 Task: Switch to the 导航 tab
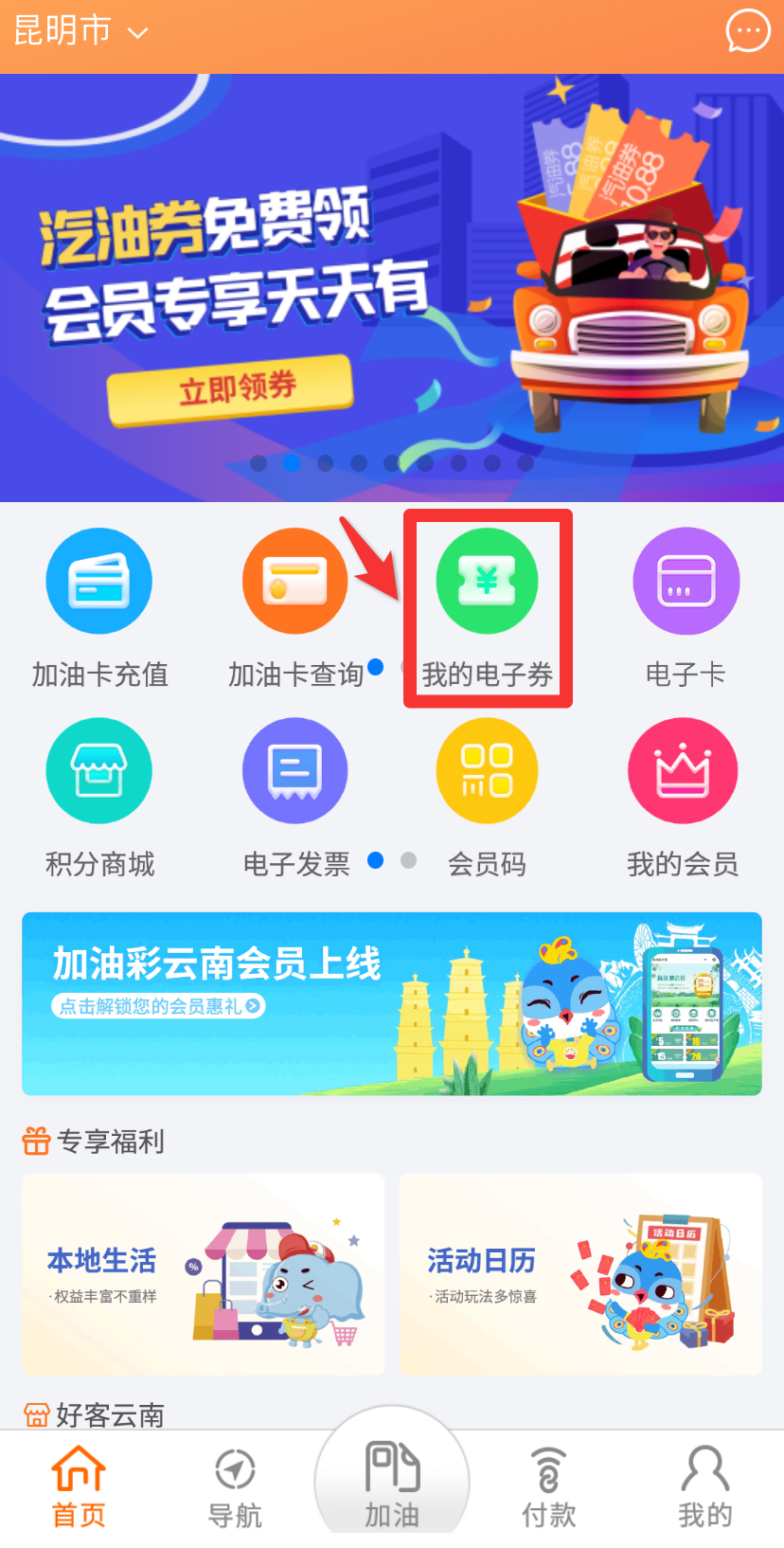tap(235, 1487)
